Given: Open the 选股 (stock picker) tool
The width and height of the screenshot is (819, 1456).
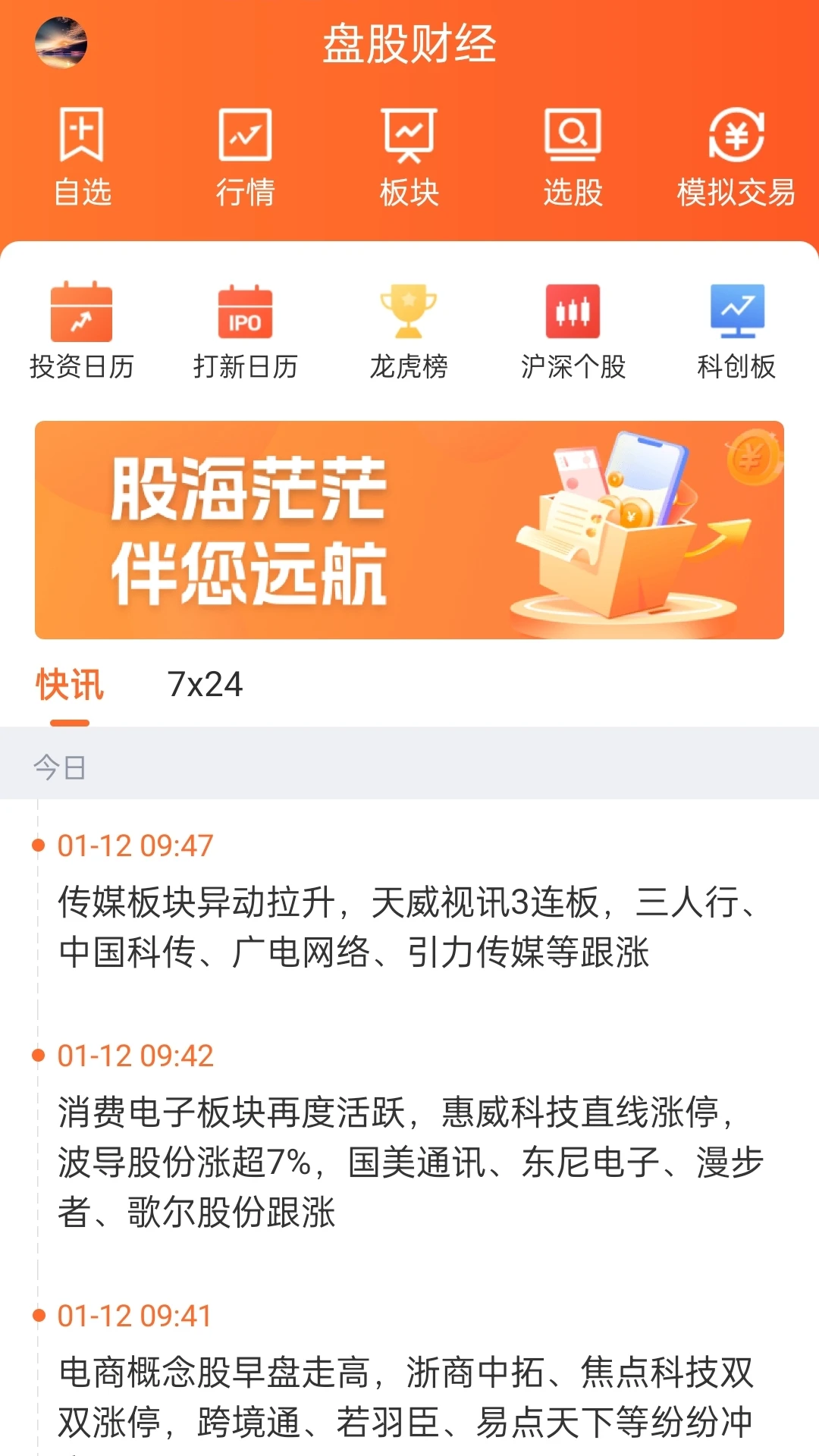Looking at the screenshot, I should click(x=573, y=155).
